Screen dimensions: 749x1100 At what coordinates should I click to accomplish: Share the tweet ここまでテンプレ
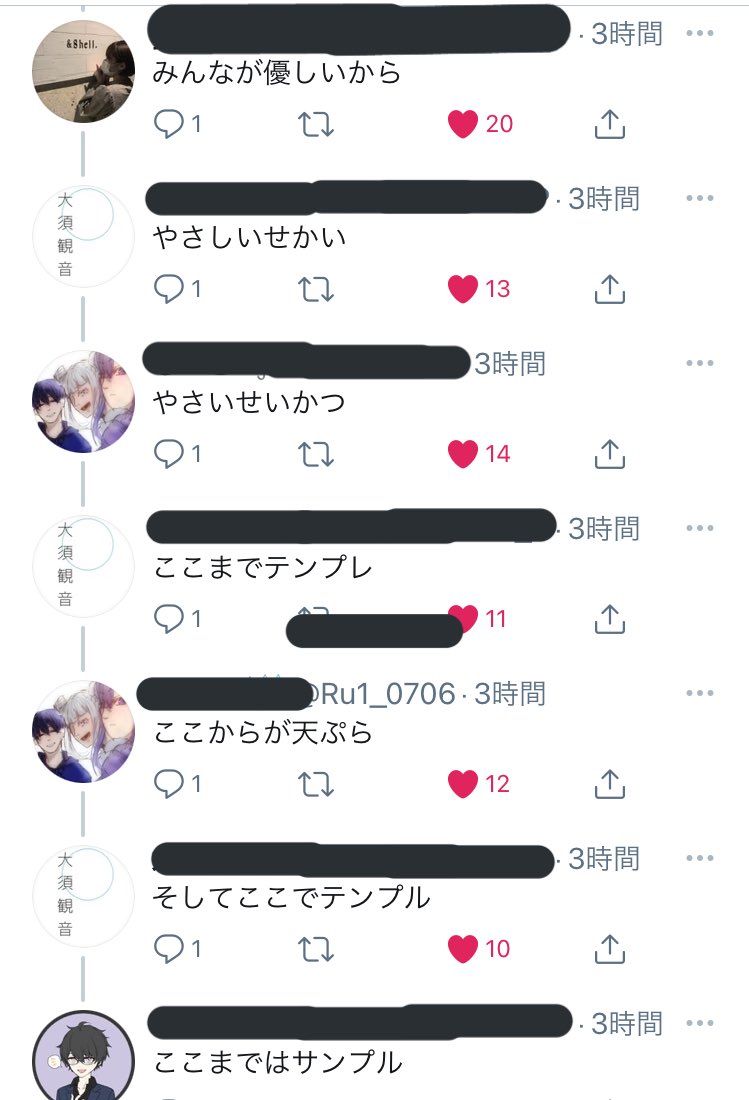609,619
